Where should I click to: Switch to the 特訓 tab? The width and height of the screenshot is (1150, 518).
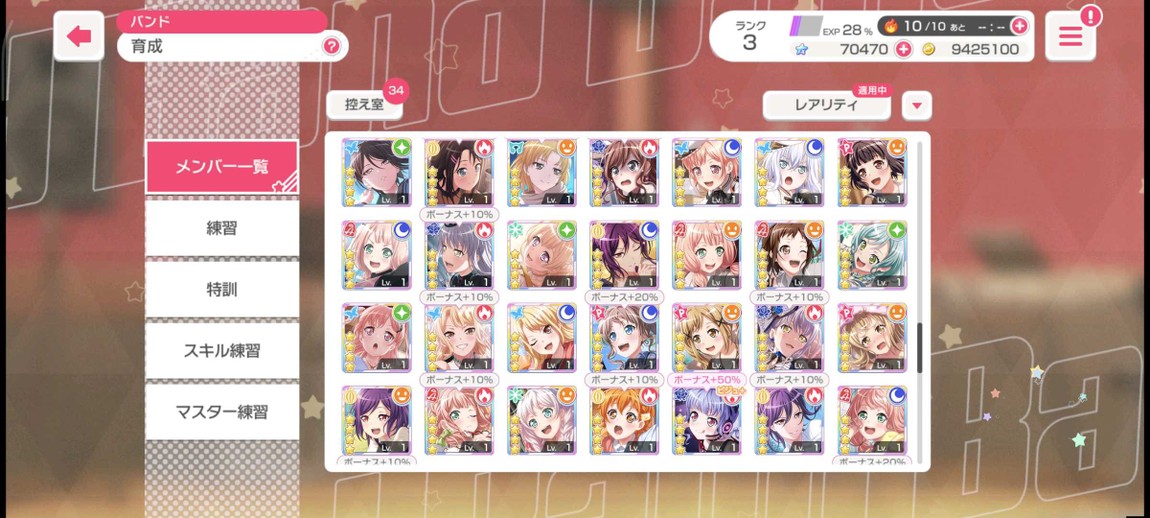click(222, 289)
